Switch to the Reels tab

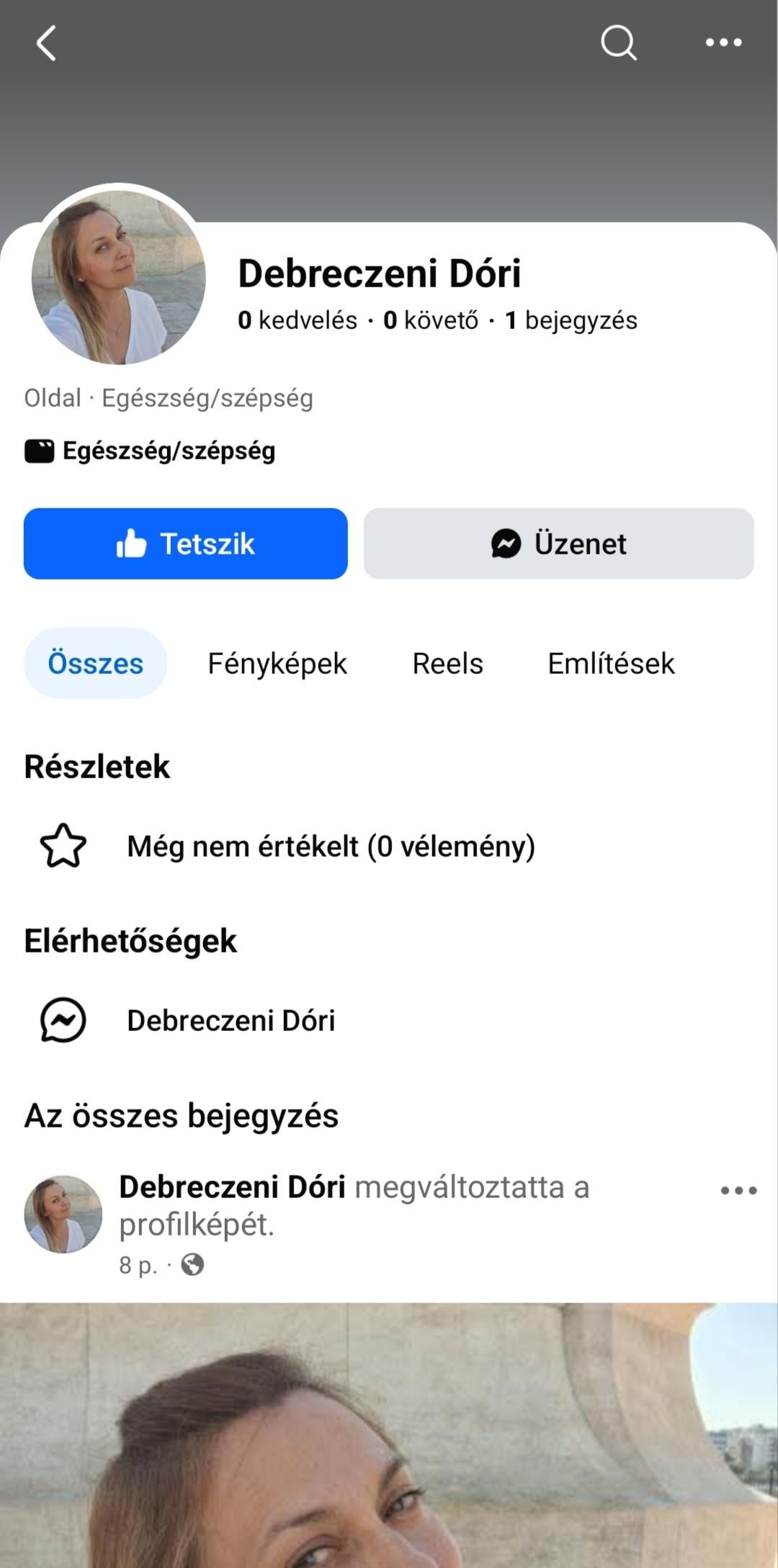(447, 663)
